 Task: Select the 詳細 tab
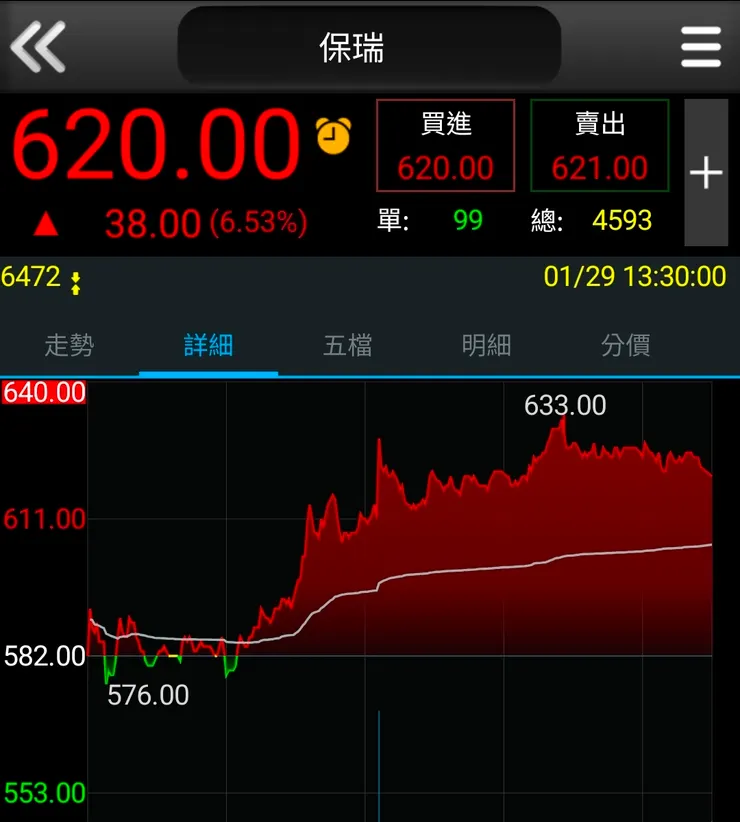coord(208,346)
